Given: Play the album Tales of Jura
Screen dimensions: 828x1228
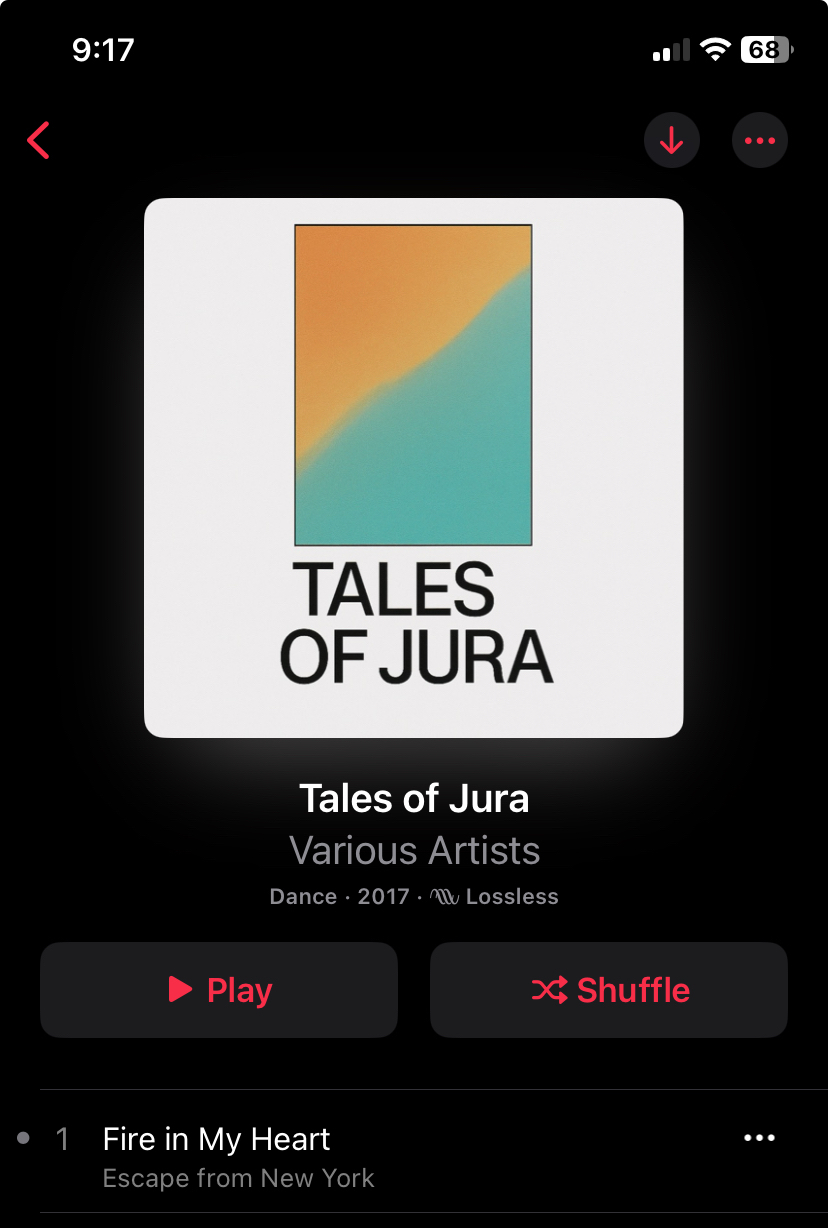Looking at the screenshot, I should (x=219, y=990).
